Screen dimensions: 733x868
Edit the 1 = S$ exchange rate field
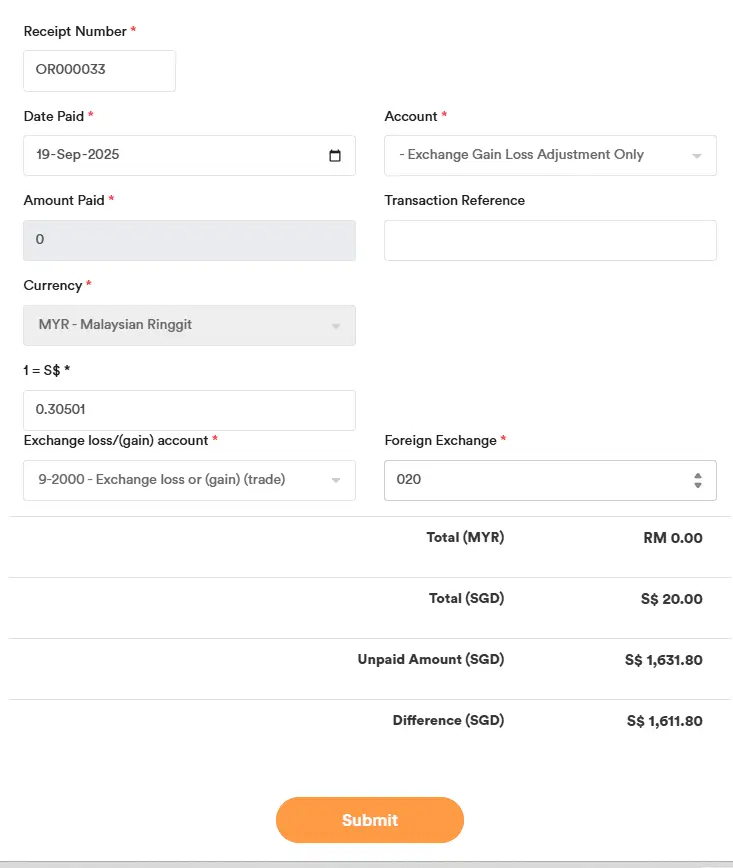(x=189, y=410)
